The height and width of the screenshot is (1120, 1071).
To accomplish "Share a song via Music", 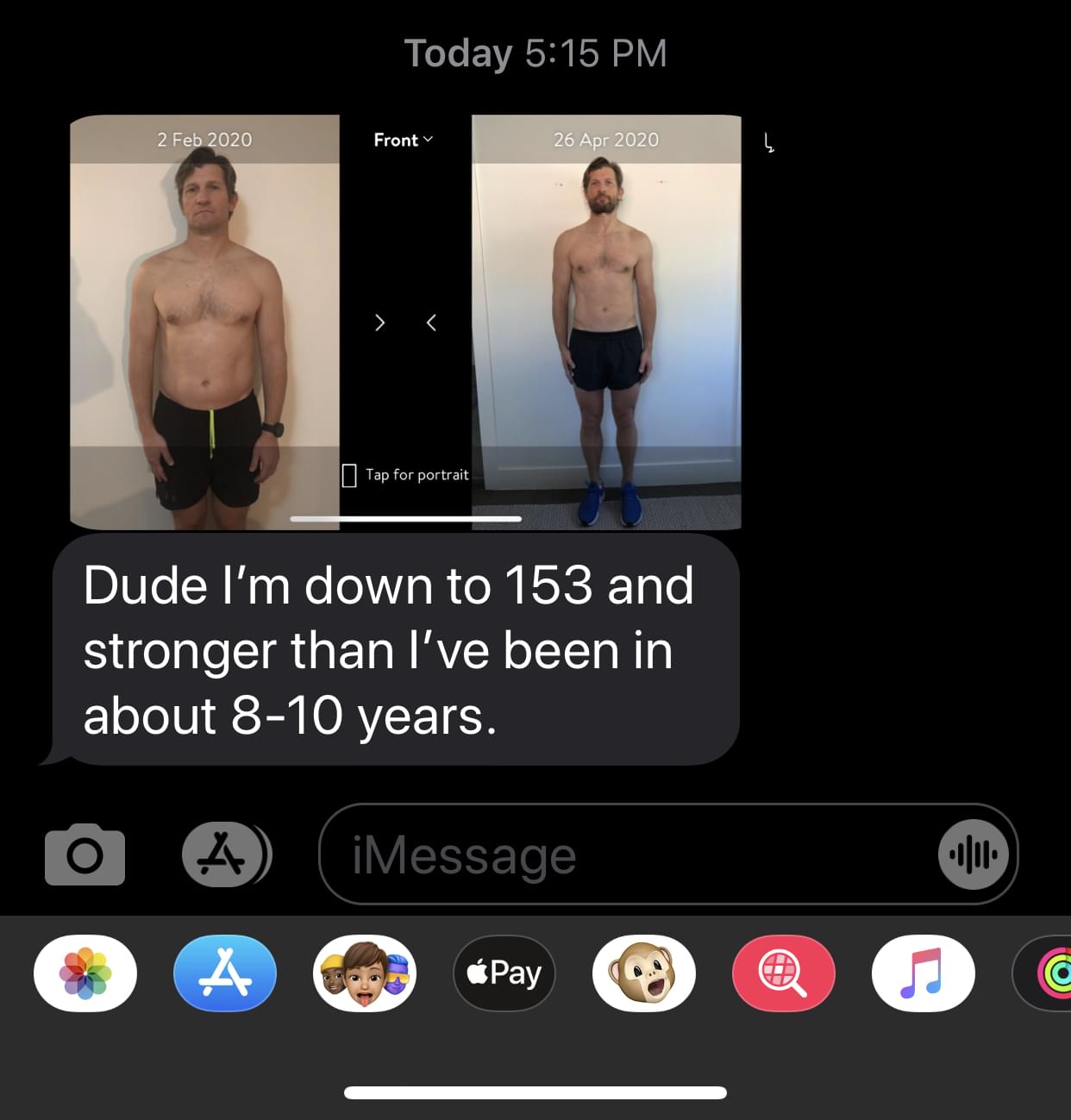I will coord(924,973).
